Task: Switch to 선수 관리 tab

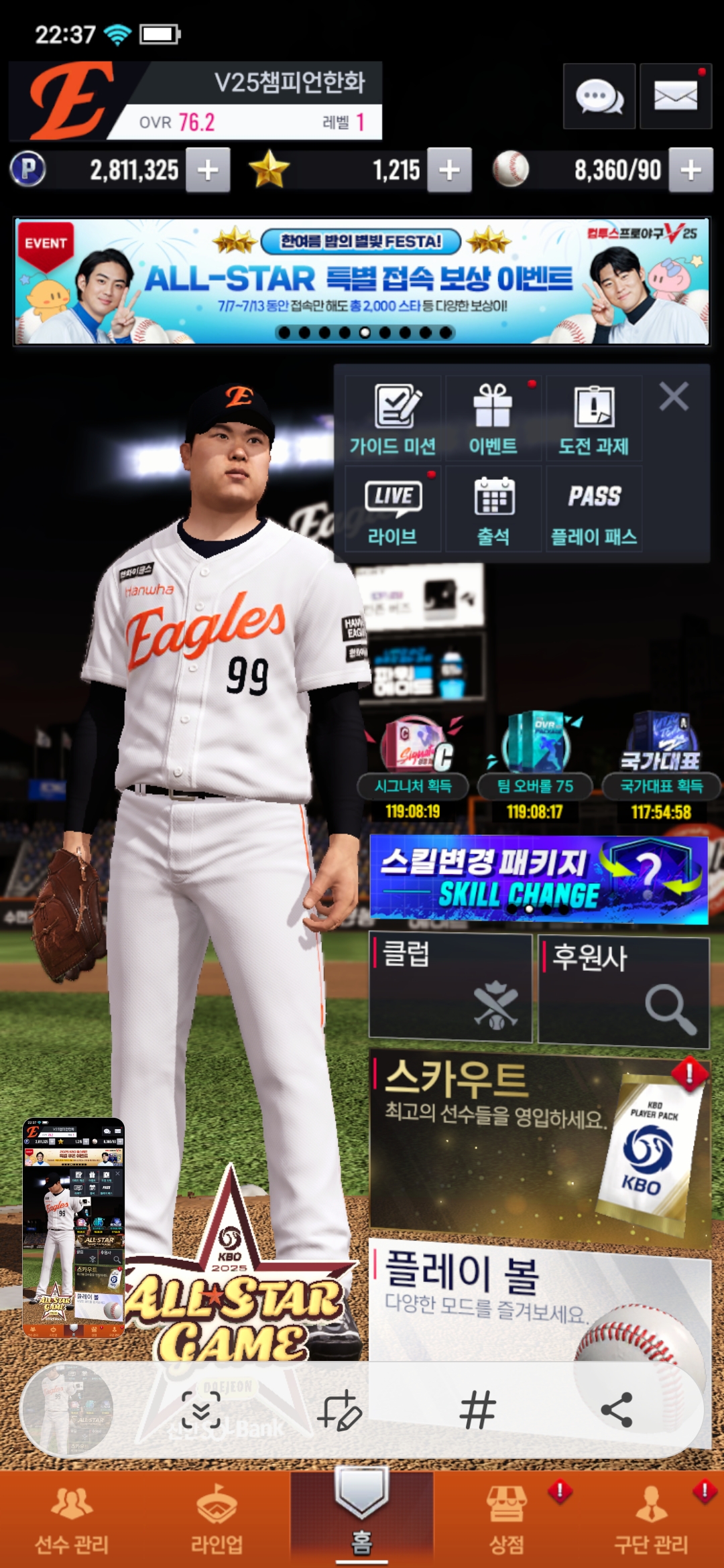Action: tap(72, 1520)
